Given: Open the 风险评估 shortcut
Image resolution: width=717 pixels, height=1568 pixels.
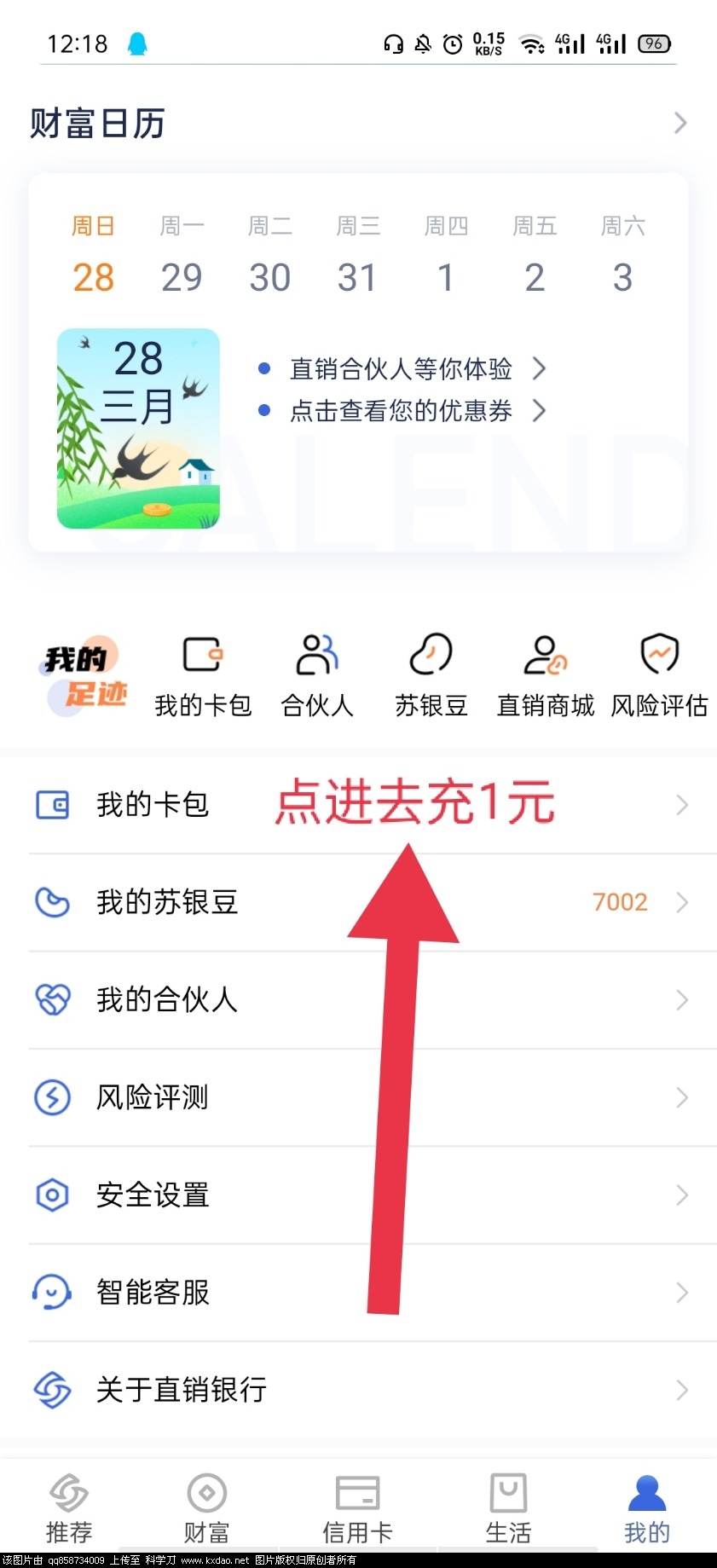Looking at the screenshot, I should coord(659,674).
